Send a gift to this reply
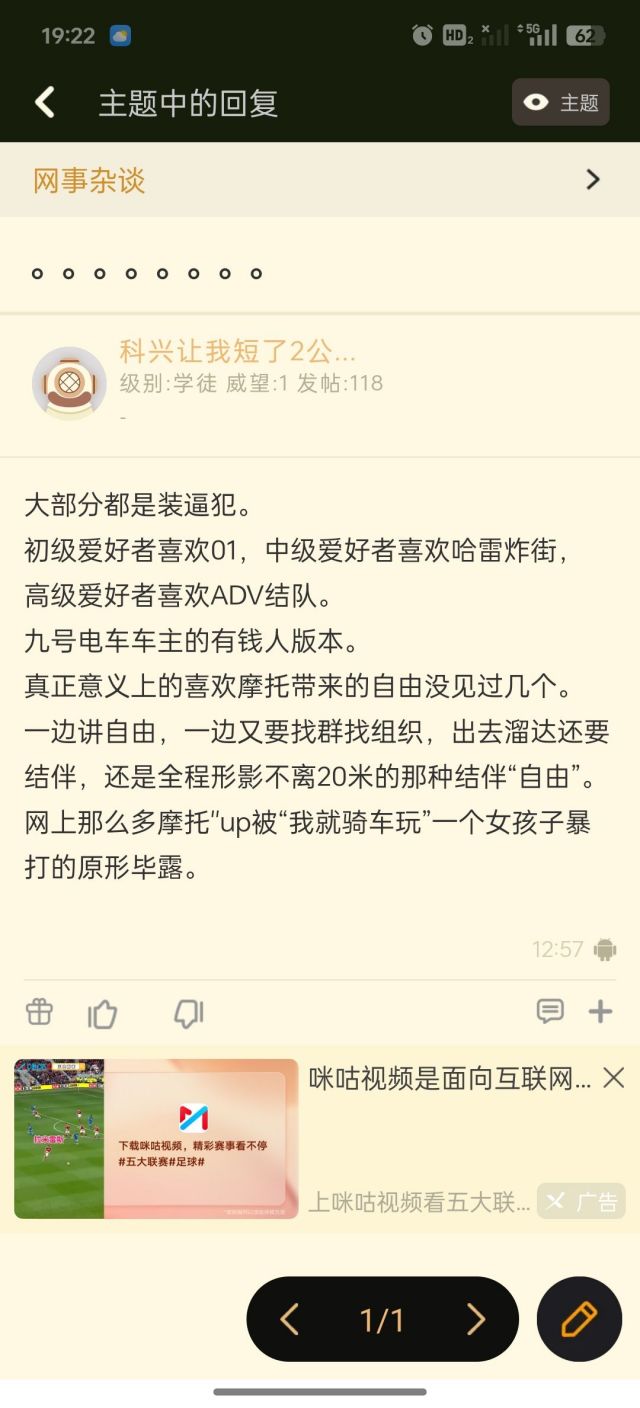 [x=39, y=1012]
